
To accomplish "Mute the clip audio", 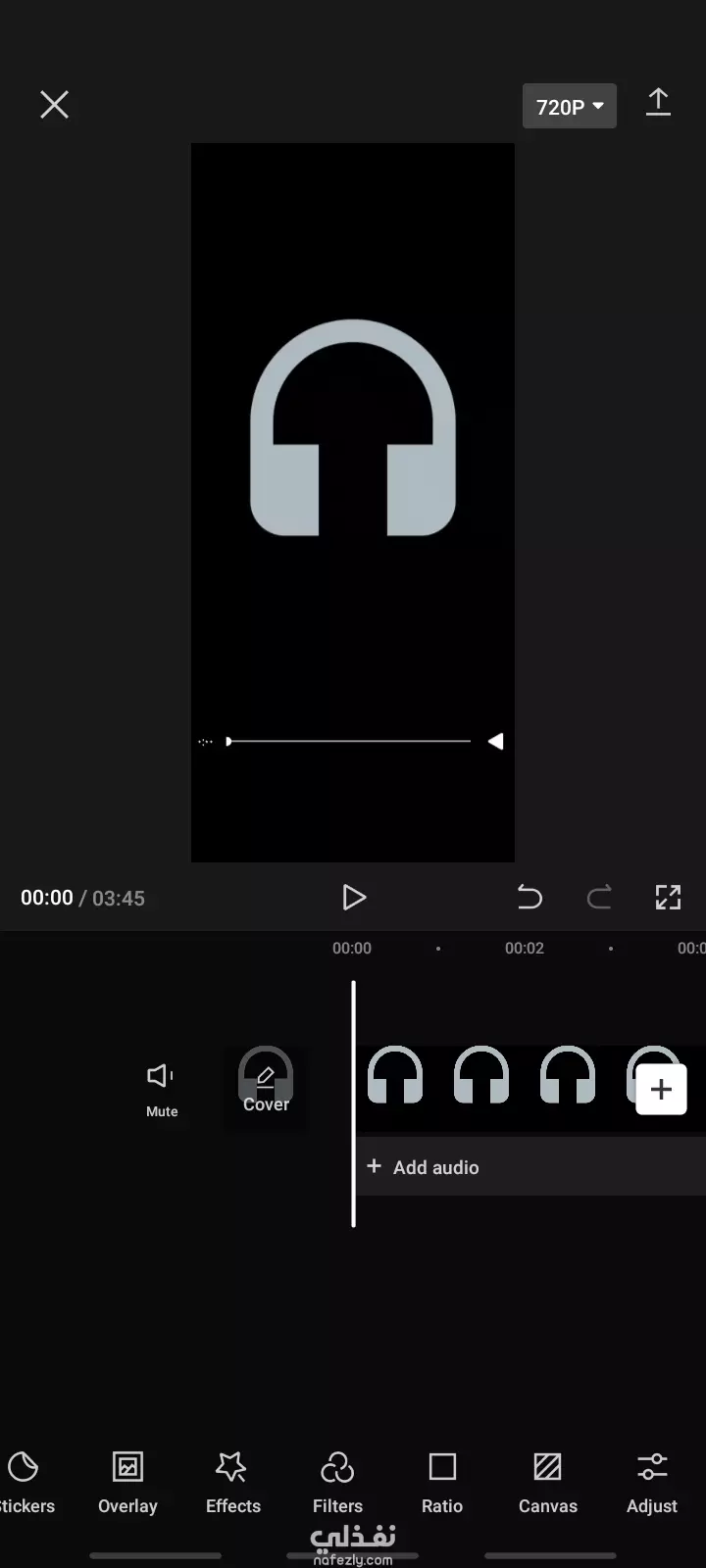I will click(162, 1090).
